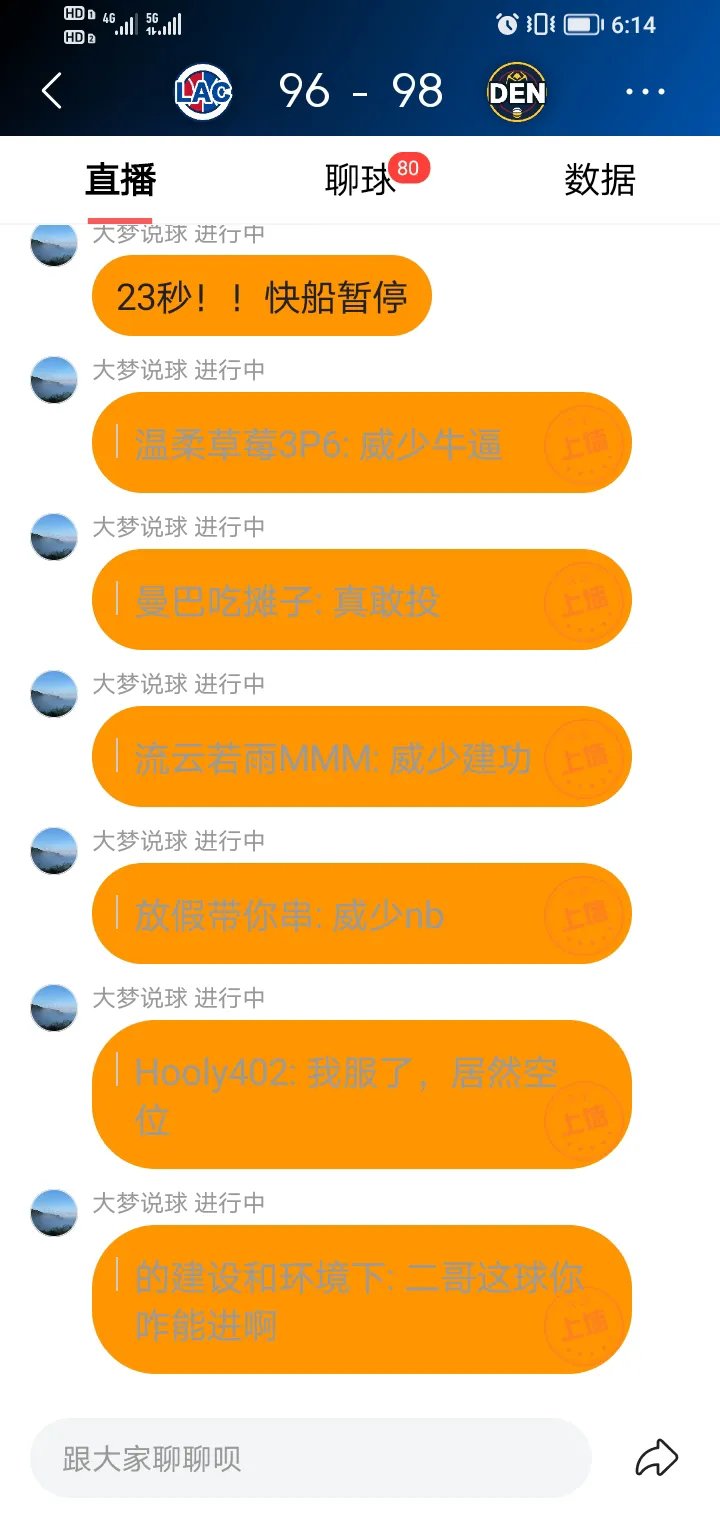Image resolution: width=720 pixels, height=1525 pixels.
Task: Open the LAC team logo
Action: click(x=203, y=92)
